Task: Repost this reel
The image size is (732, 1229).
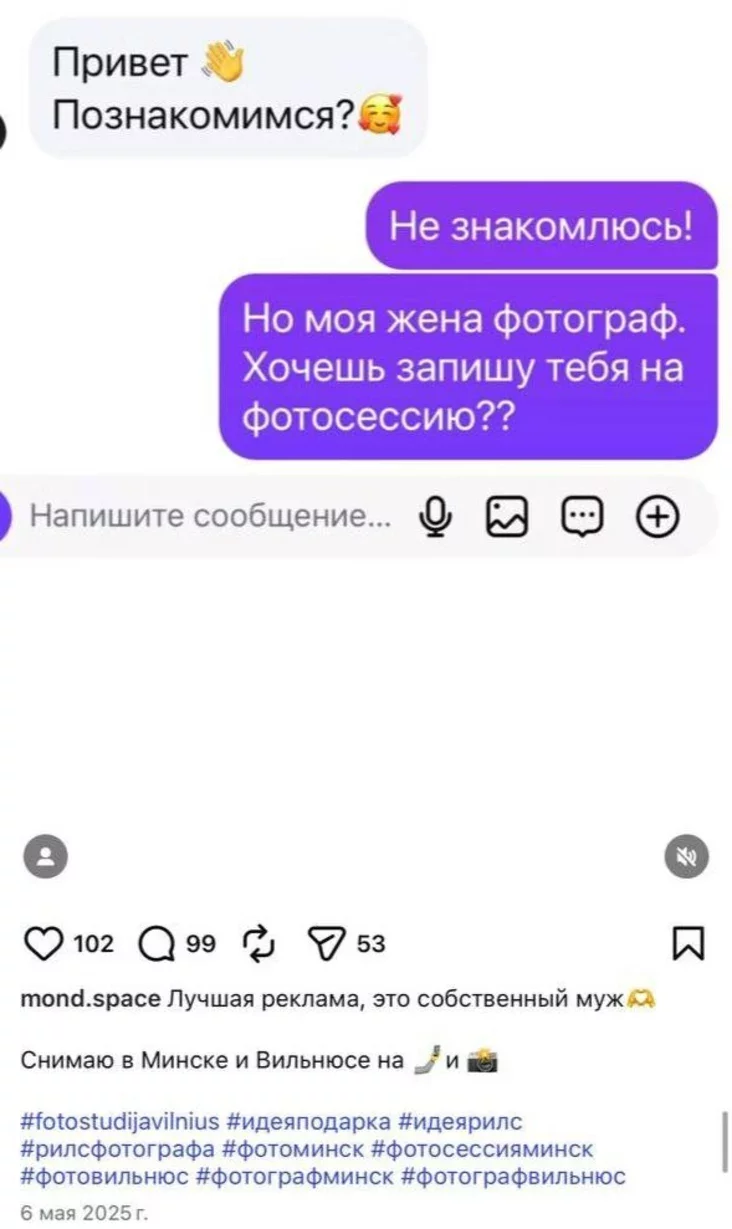Action: point(259,943)
